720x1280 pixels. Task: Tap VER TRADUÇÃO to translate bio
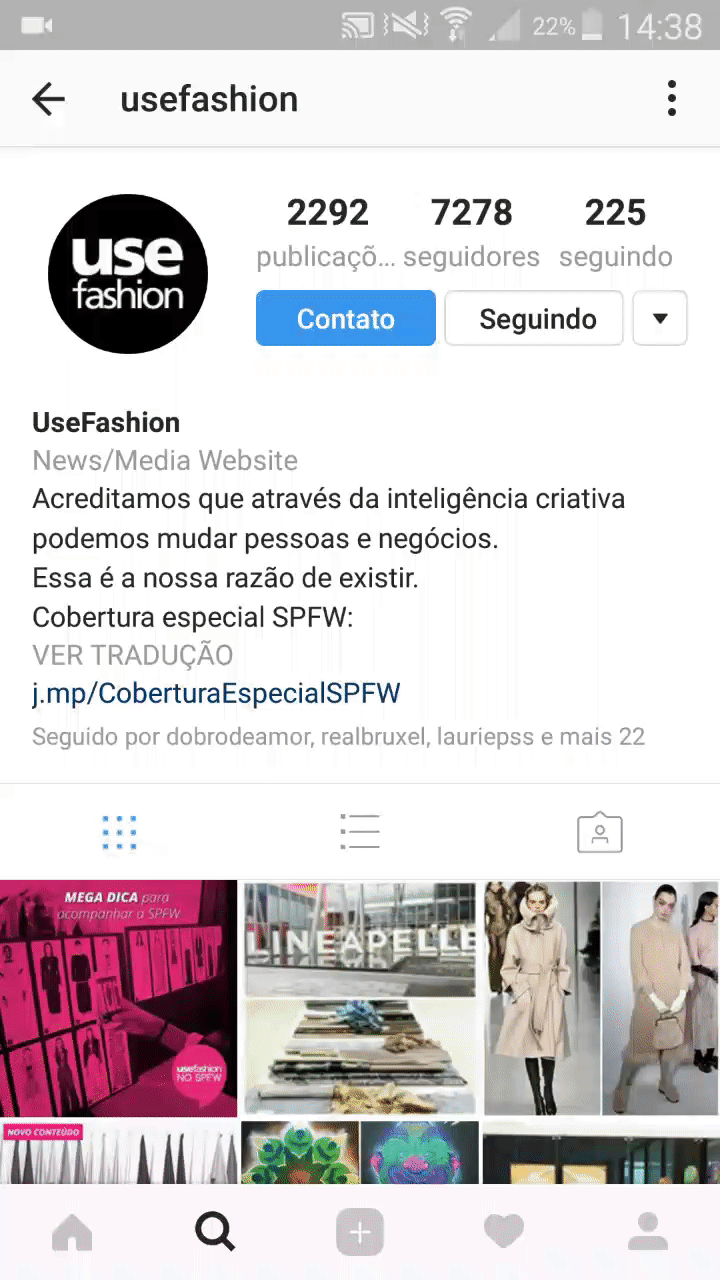coord(132,655)
